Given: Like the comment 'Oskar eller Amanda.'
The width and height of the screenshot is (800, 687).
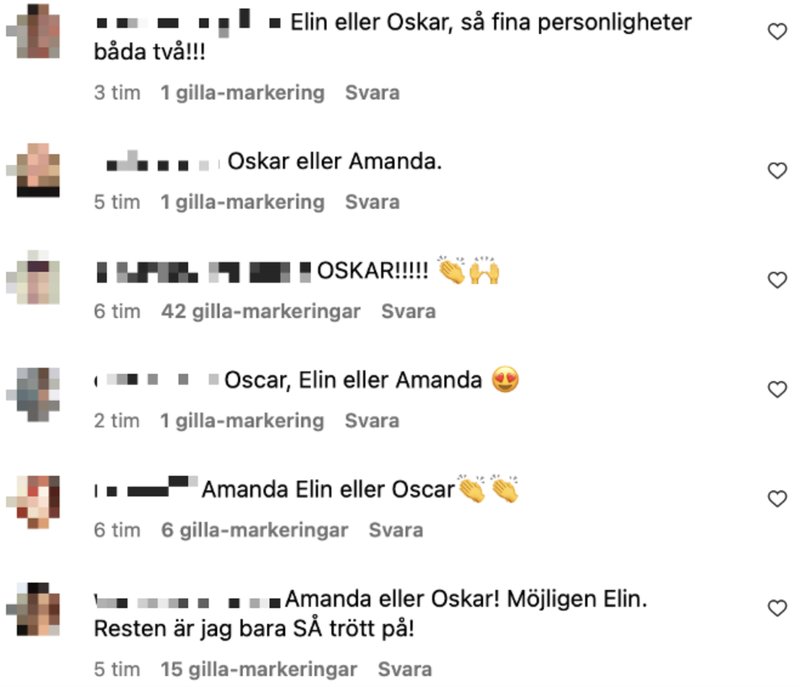Looking at the screenshot, I should click(777, 171).
